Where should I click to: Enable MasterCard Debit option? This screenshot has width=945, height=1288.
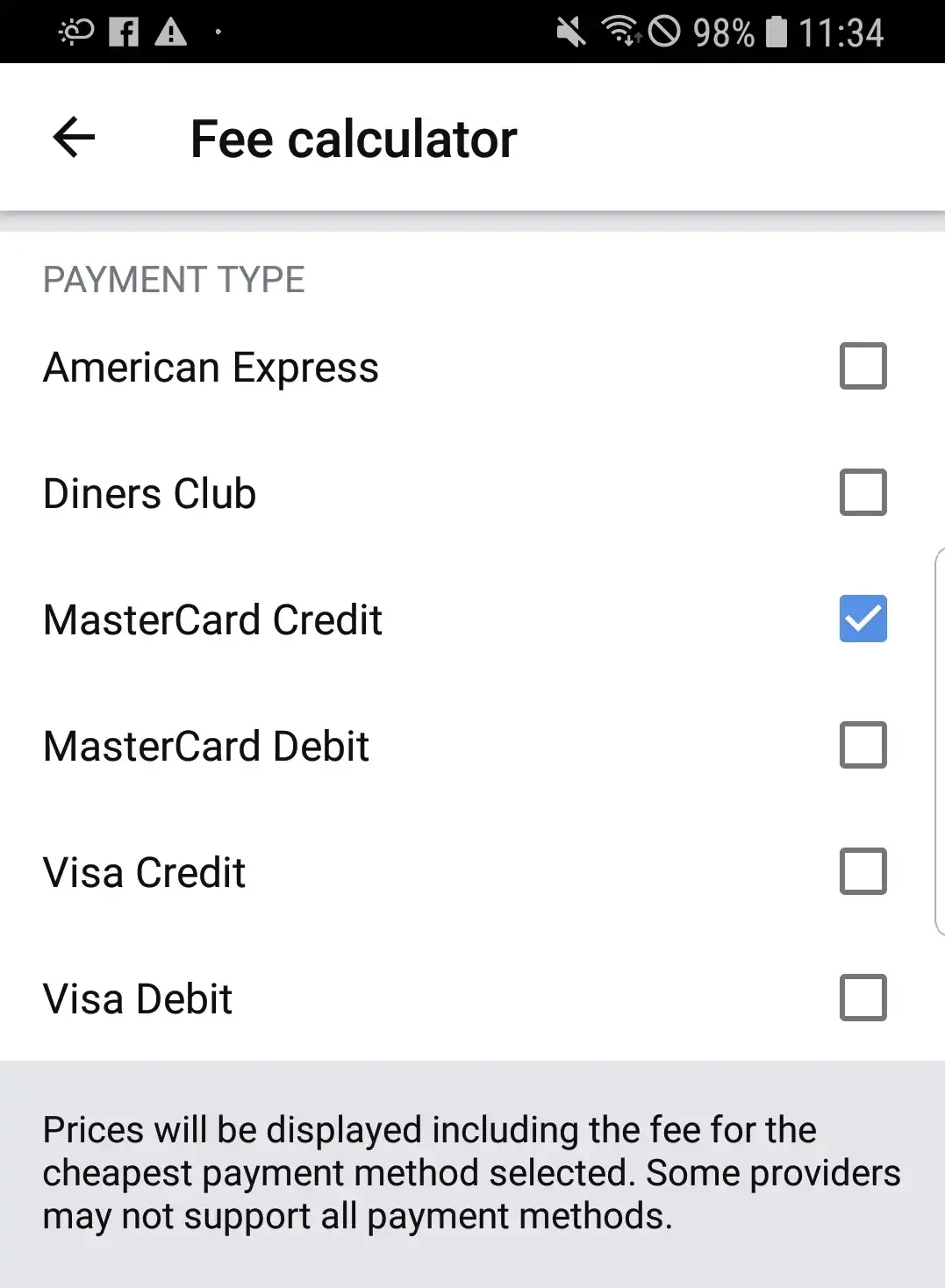[863, 745]
